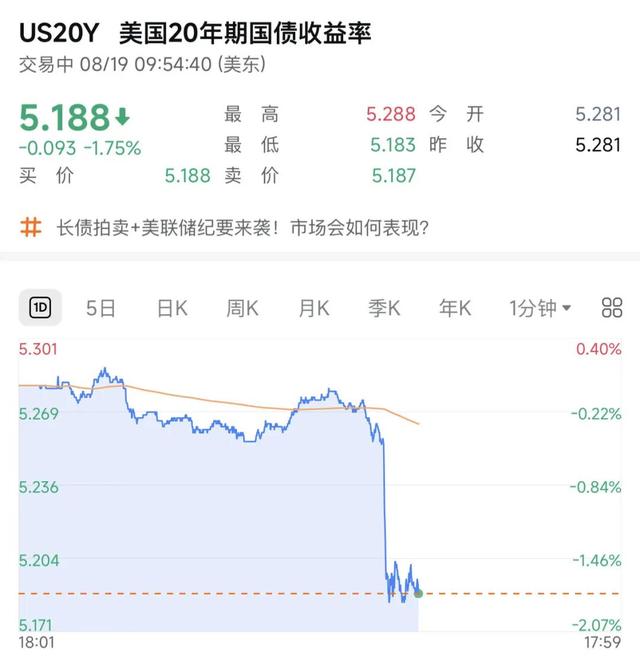Open the 周K weekly chart
Image resolution: width=640 pixels, height=666 pixels.
(x=242, y=308)
